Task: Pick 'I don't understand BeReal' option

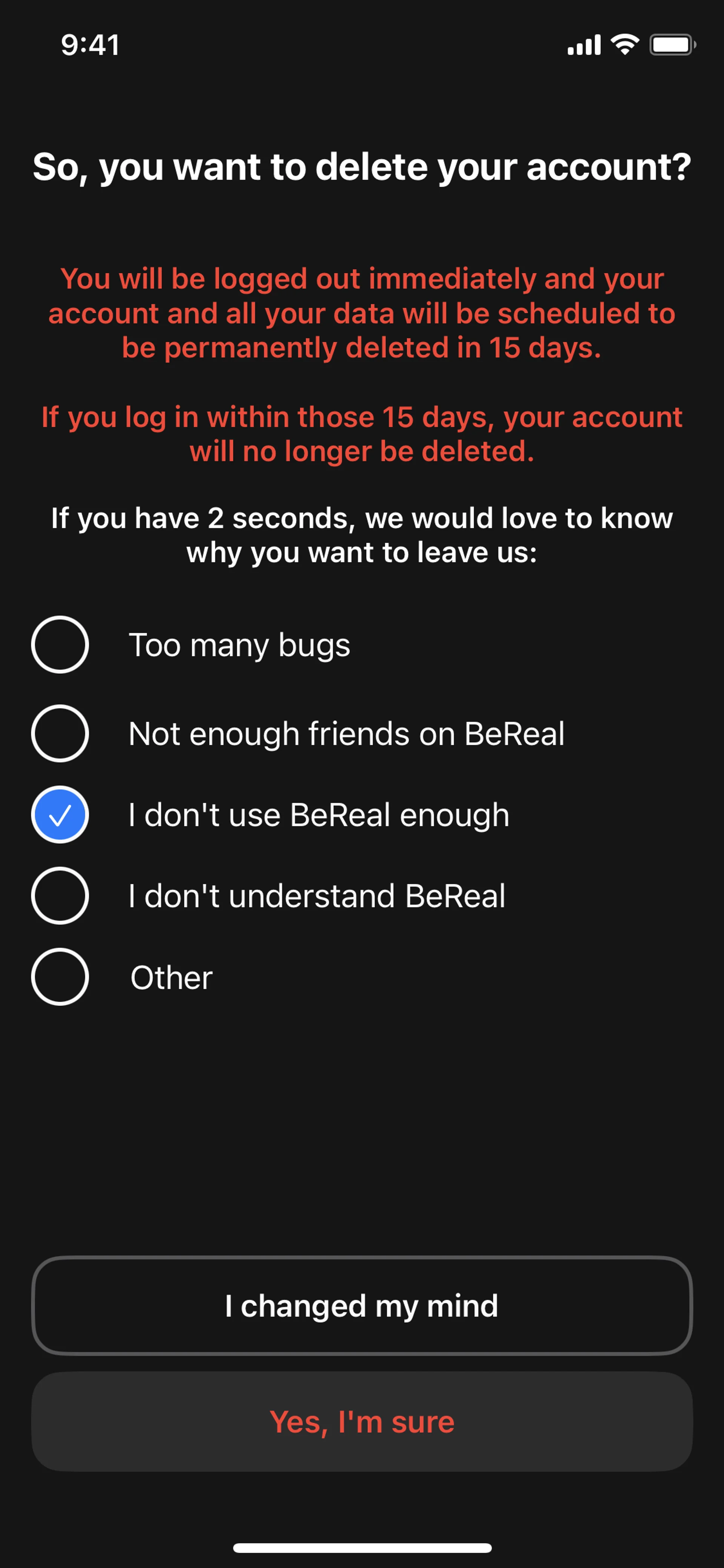Action: (x=60, y=895)
